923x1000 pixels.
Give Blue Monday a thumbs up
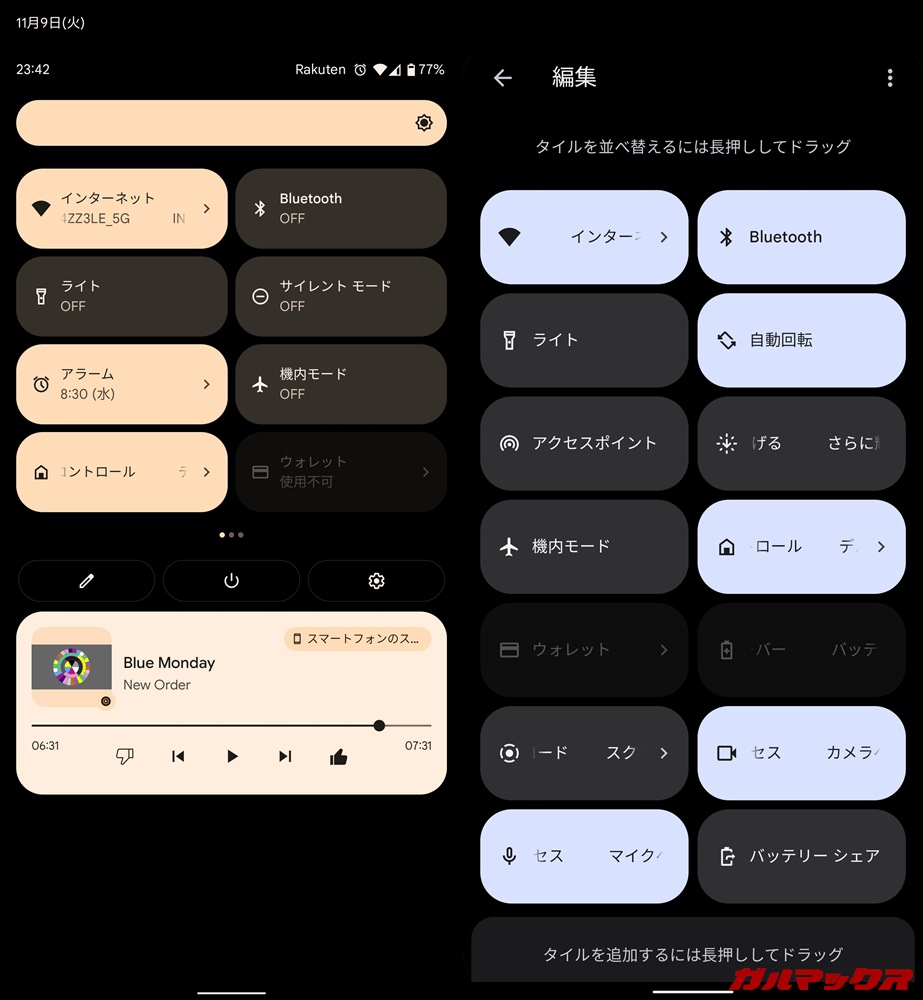(339, 757)
